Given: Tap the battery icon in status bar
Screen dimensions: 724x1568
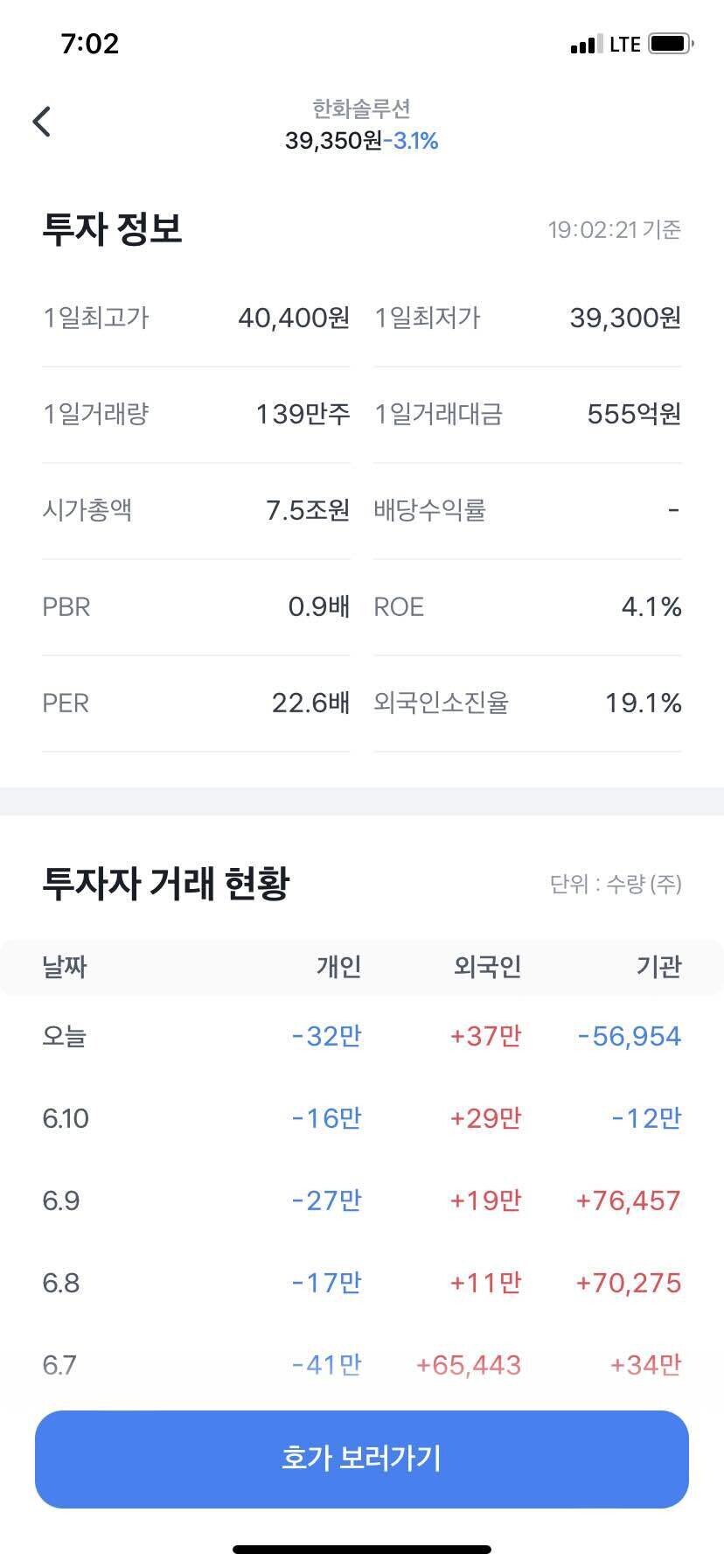Looking at the screenshot, I should (x=672, y=43).
